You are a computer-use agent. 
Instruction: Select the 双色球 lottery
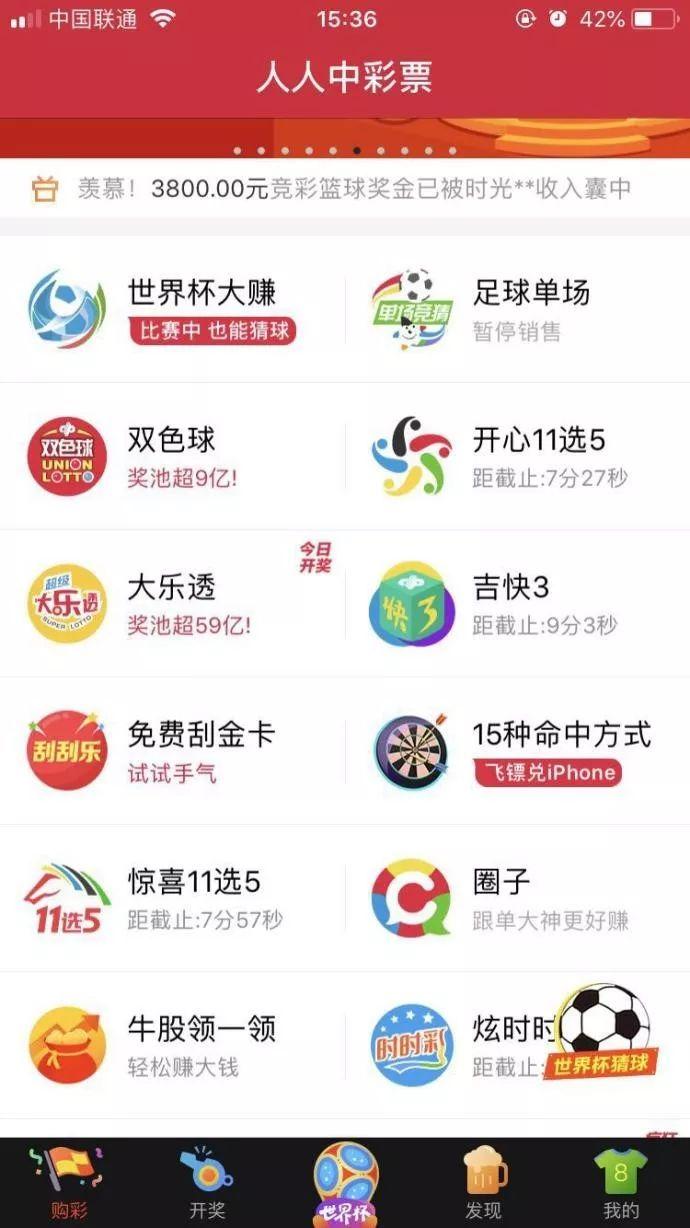pyautogui.click(x=172, y=456)
